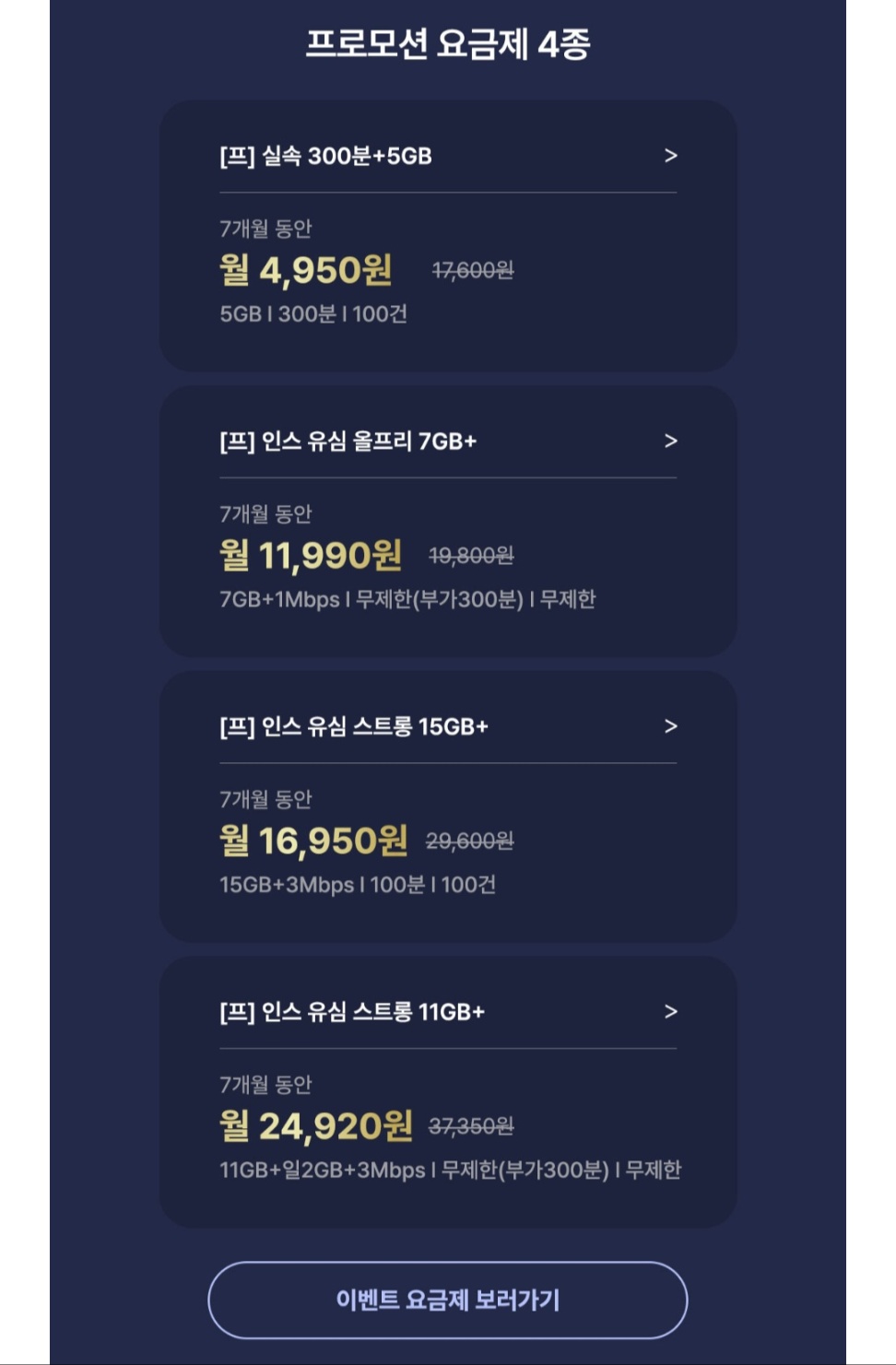The image size is (896, 1365).
Task: Open the [프] 인스 유심 스트롱 11GB+ plan
Action: [x=447, y=1012]
